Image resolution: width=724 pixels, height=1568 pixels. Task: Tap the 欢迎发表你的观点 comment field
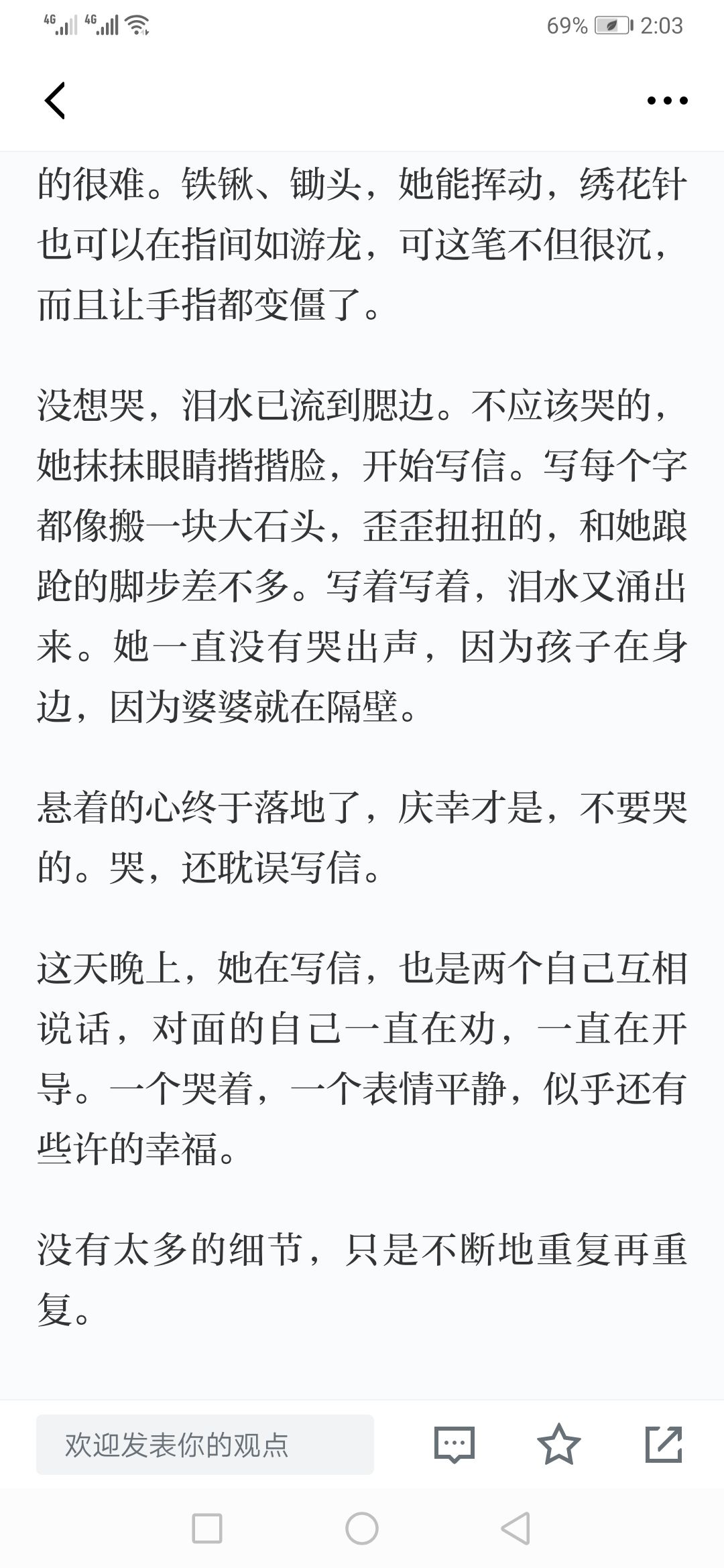coord(205,1444)
